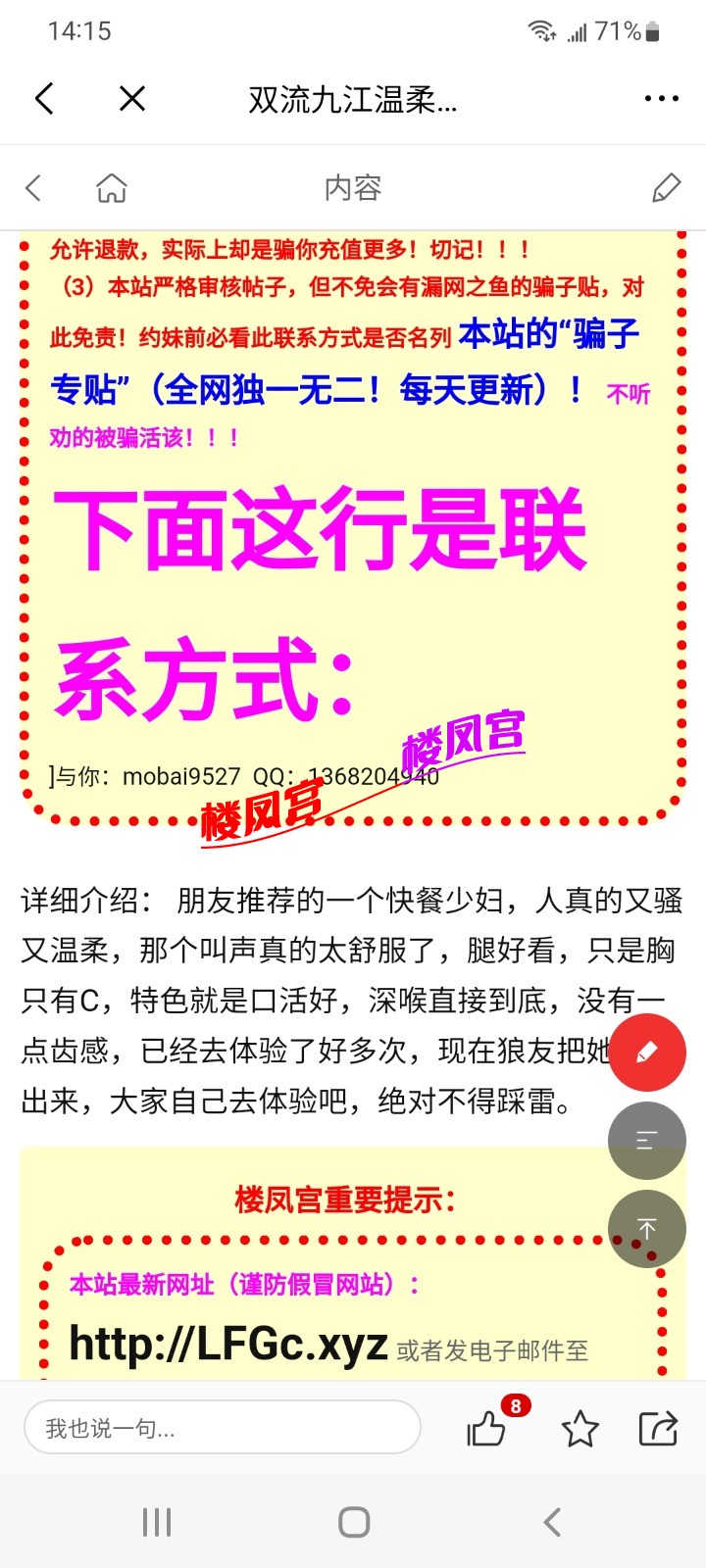Favorite the post with the star icon

coord(580,1429)
